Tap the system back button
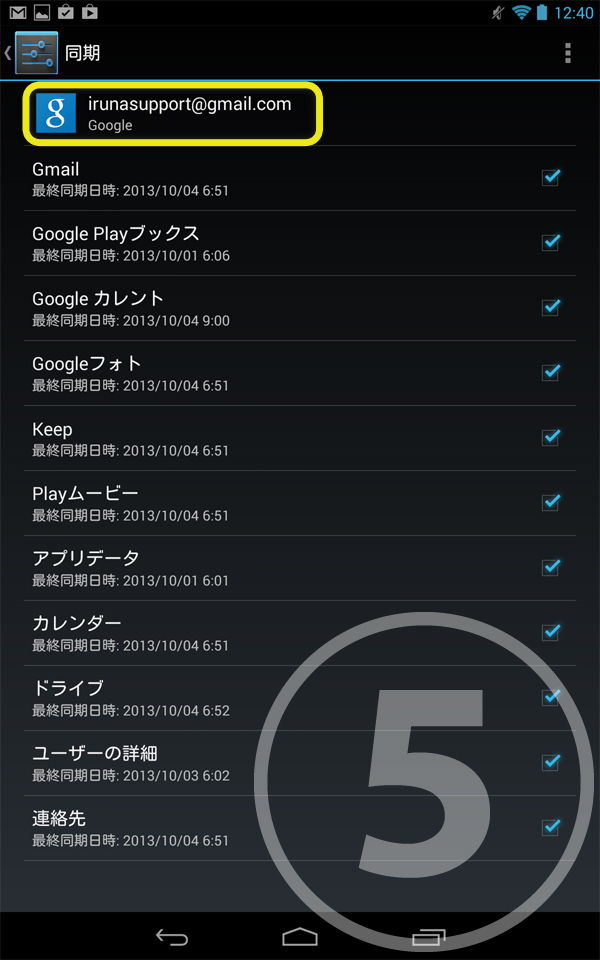The width and height of the screenshot is (600, 960). pos(172,937)
